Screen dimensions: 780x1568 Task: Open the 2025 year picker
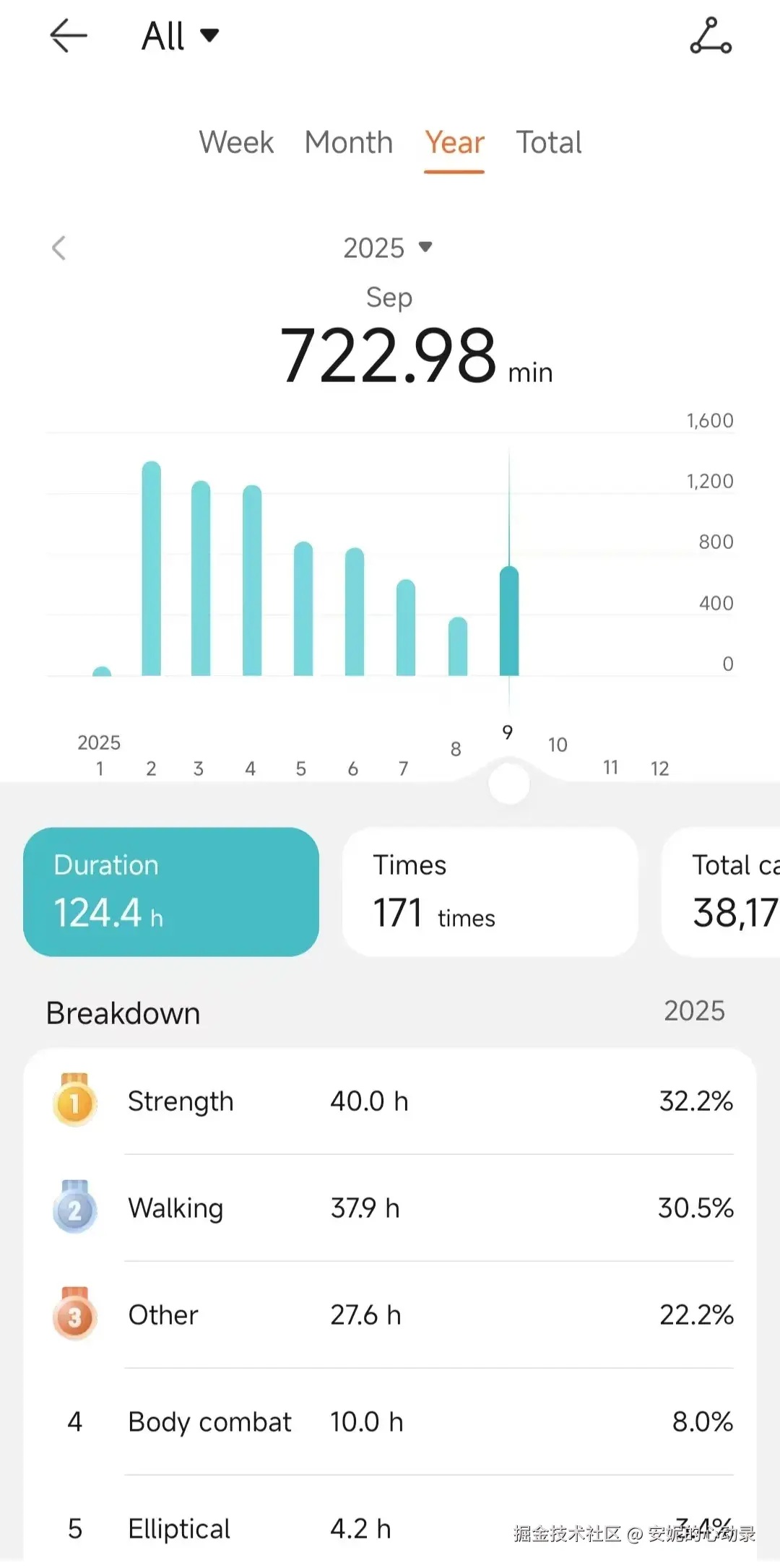click(388, 248)
